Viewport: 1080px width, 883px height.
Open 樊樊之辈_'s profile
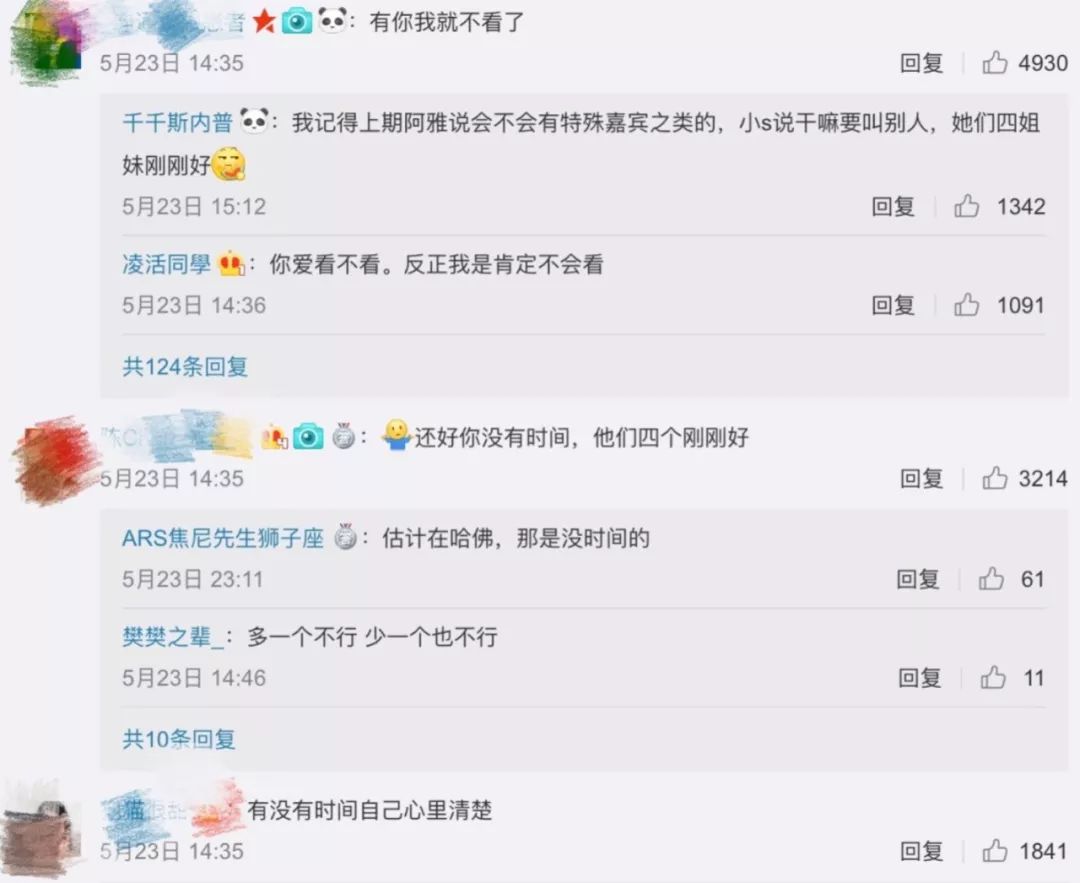pos(177,637)
